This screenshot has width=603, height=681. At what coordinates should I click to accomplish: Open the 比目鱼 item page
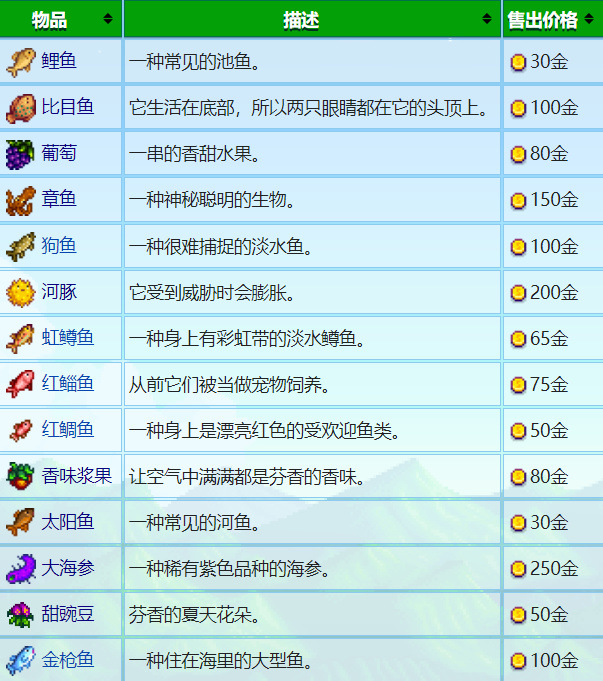coord(68,107)
